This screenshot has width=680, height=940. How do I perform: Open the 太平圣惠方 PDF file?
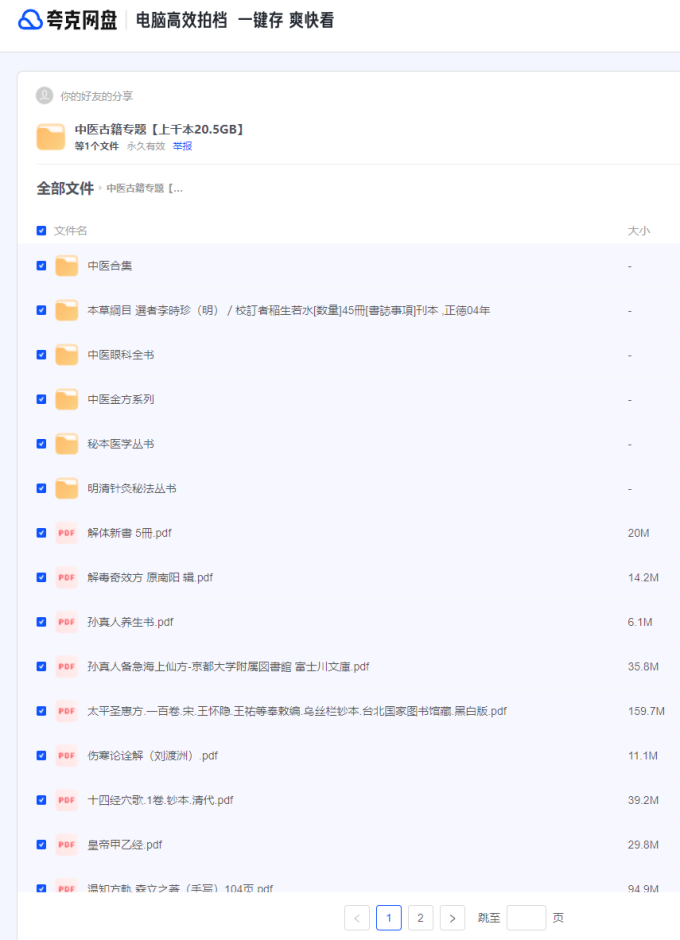point(296,711)
